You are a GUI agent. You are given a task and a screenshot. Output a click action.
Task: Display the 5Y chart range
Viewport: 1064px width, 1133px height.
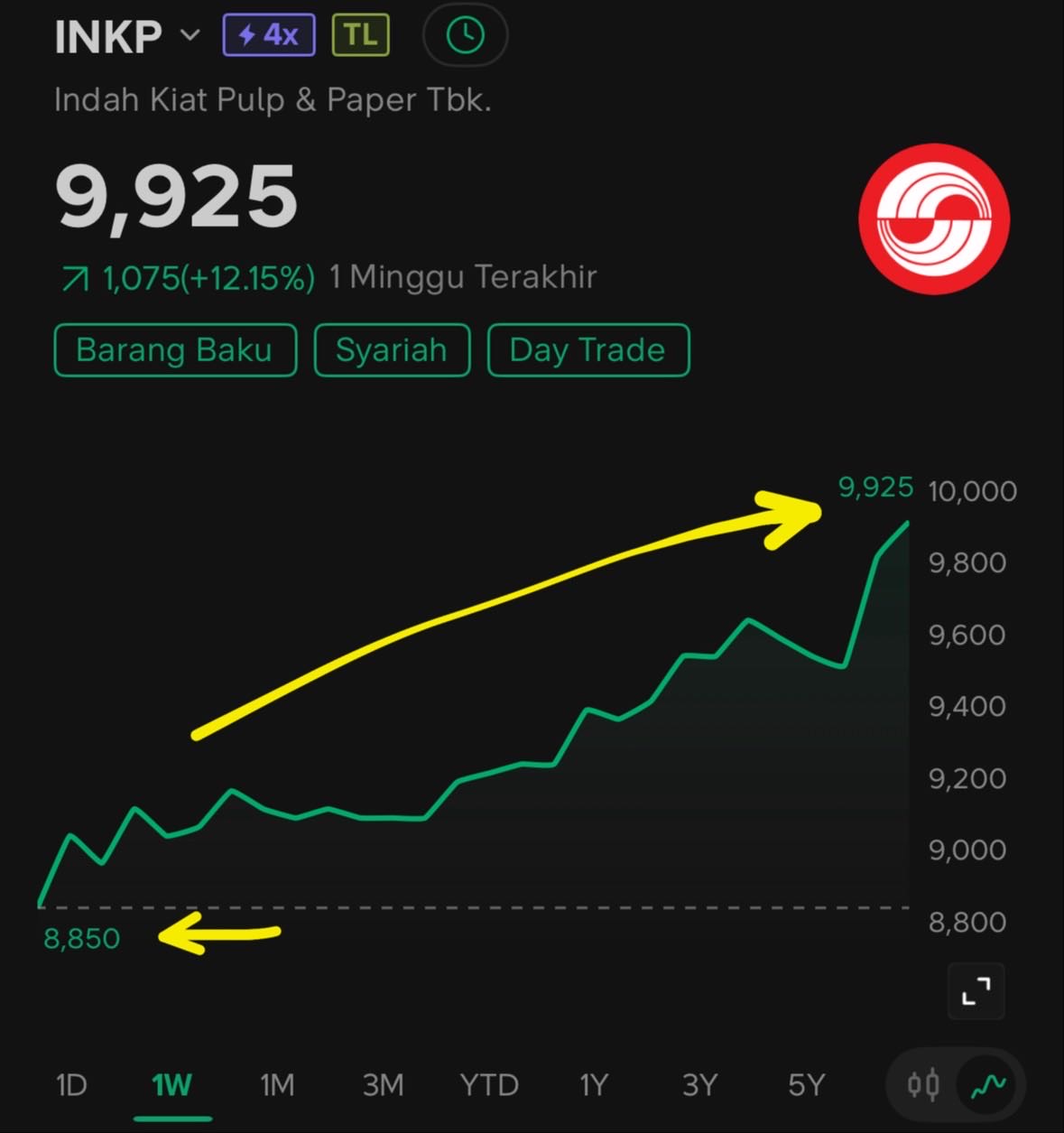(806, 1084)
